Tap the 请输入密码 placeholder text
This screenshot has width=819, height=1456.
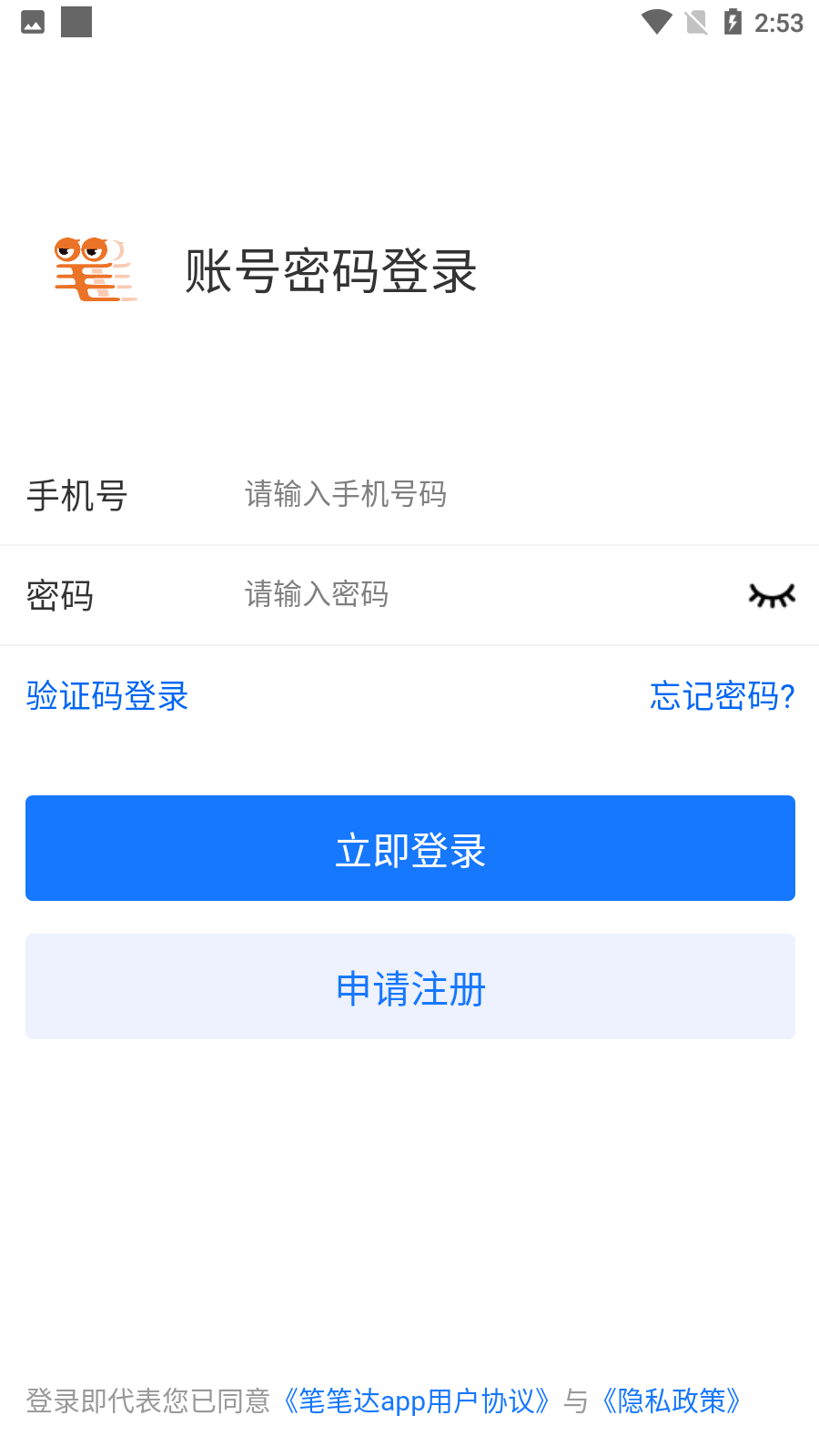click(x=316, y=594)
